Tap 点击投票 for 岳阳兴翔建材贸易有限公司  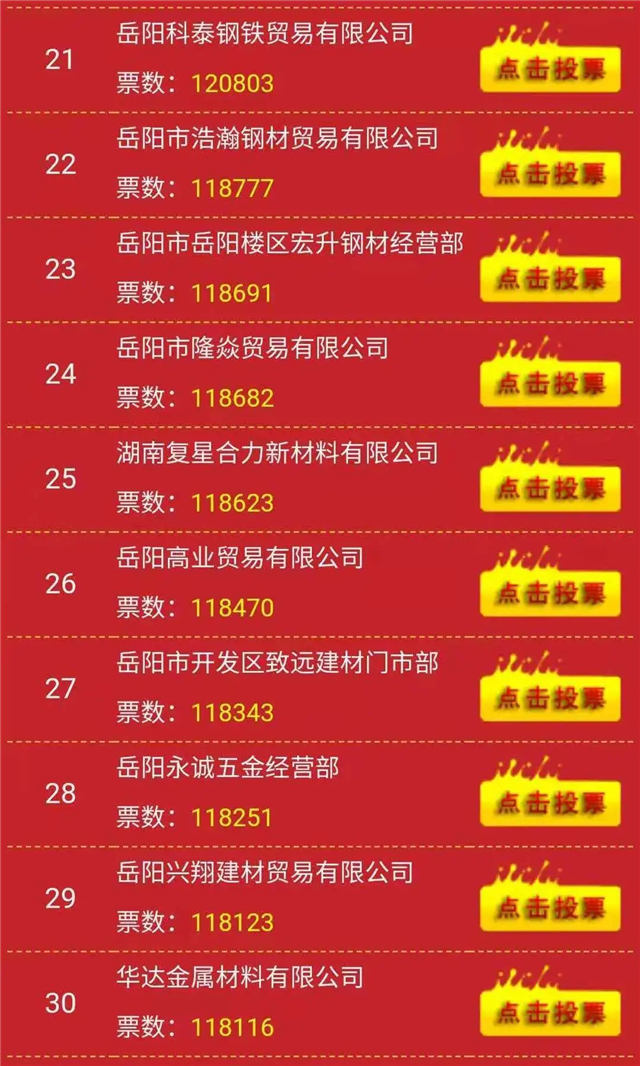(x=550, y=908)
